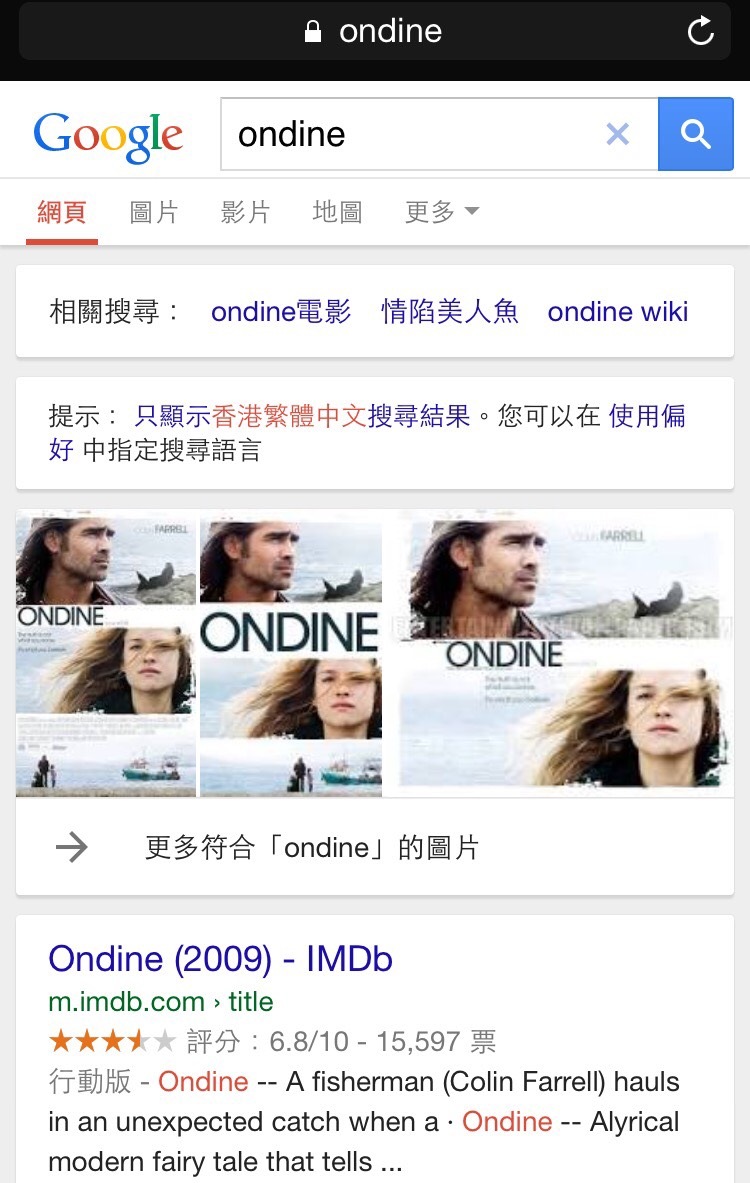750x1183 pixels.
Task: Switch to the 圖片 tab
Action: (154, 212)
